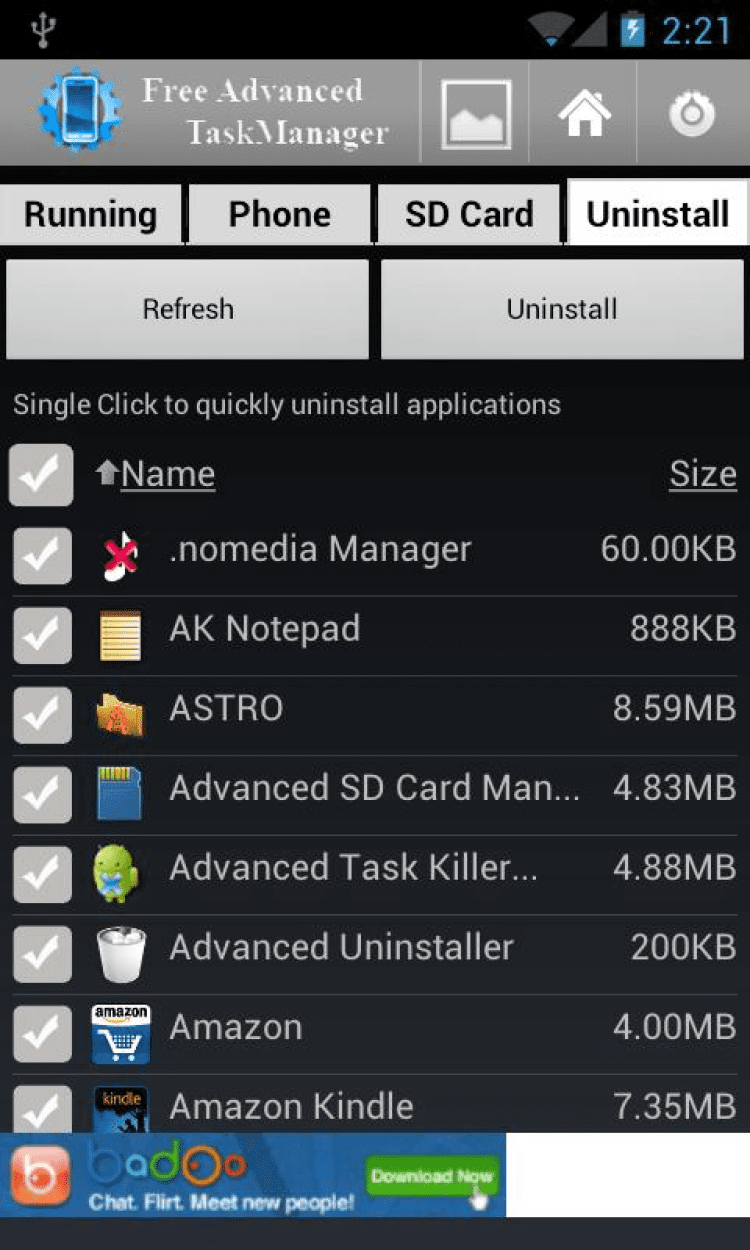Tap the Refresh button
The width and height of the screenshot is (750, 1250).
(x=188, y=309)
